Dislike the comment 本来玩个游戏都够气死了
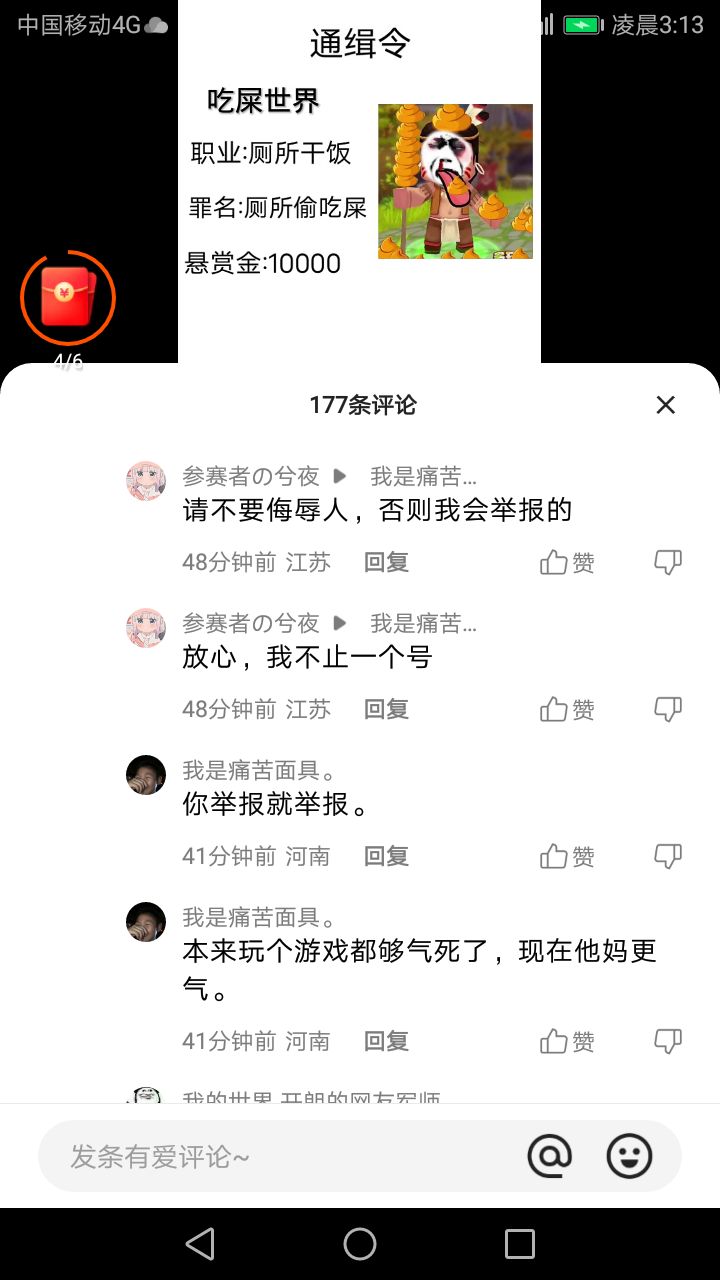Screen dimensions: 720x1280 668,1041
